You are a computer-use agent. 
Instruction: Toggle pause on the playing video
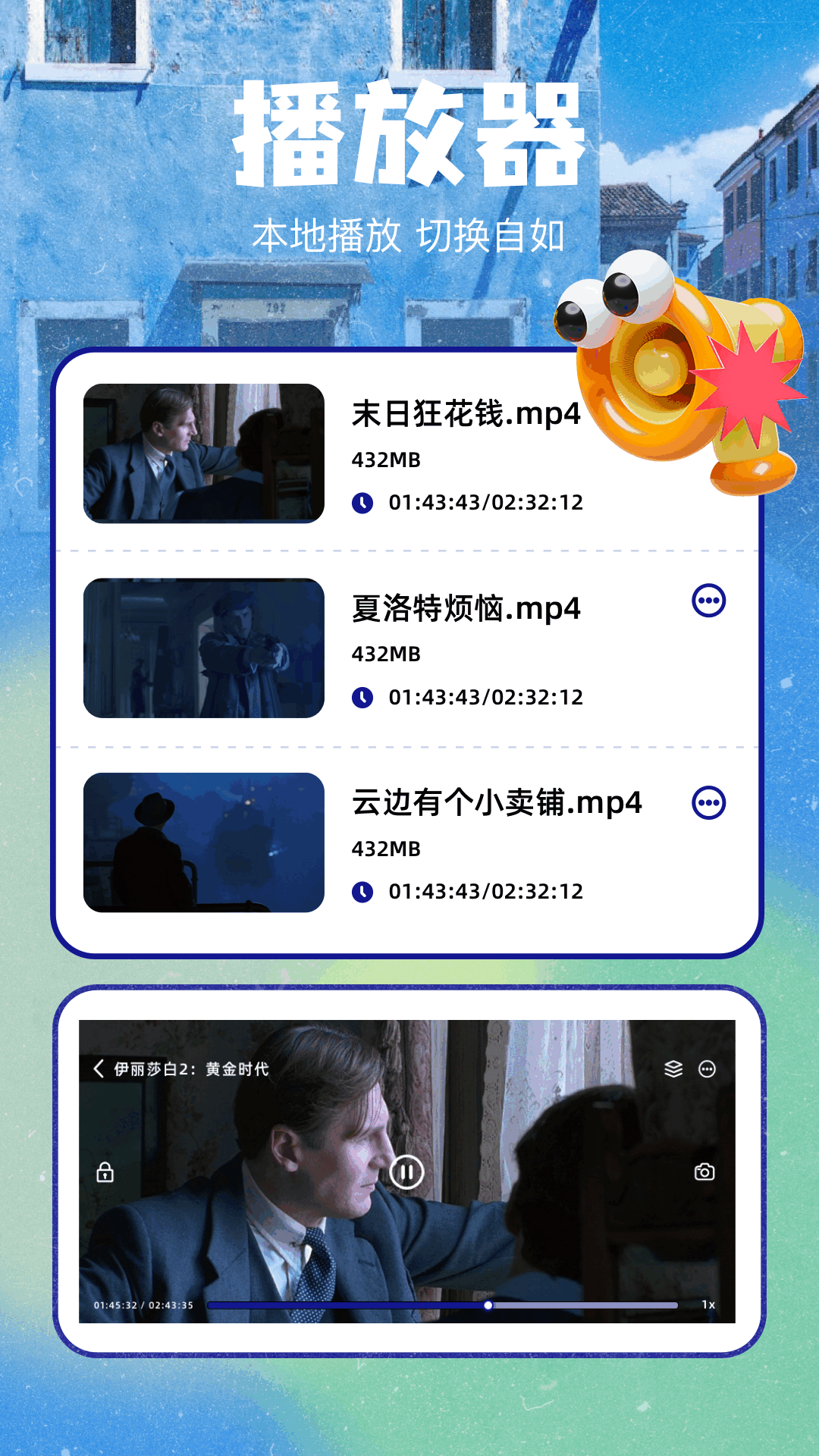click(x=406, y=1172)
